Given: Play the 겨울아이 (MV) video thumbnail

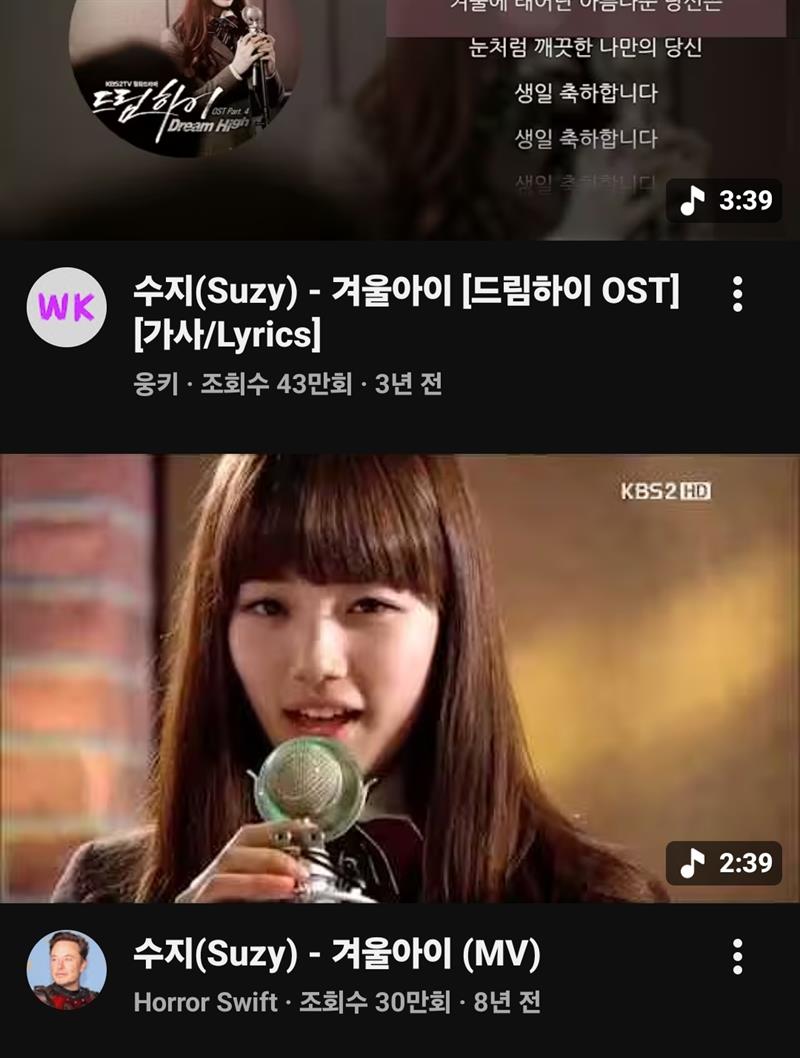Looking at the screenshot, I should coord(400,678).
